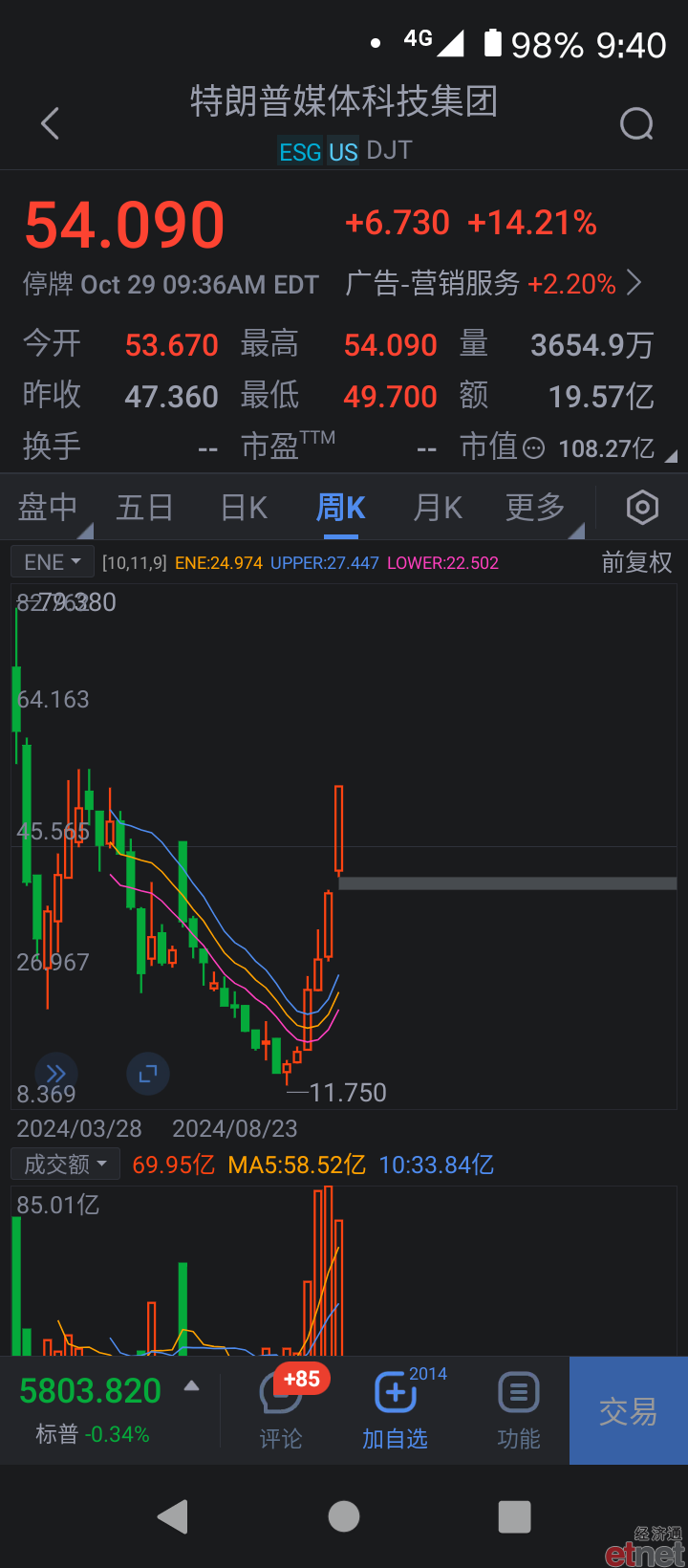The height and width of the screenshot is (1568, 688).
Task: Open the 广告-营销服务 sector link
Action: 493,283
